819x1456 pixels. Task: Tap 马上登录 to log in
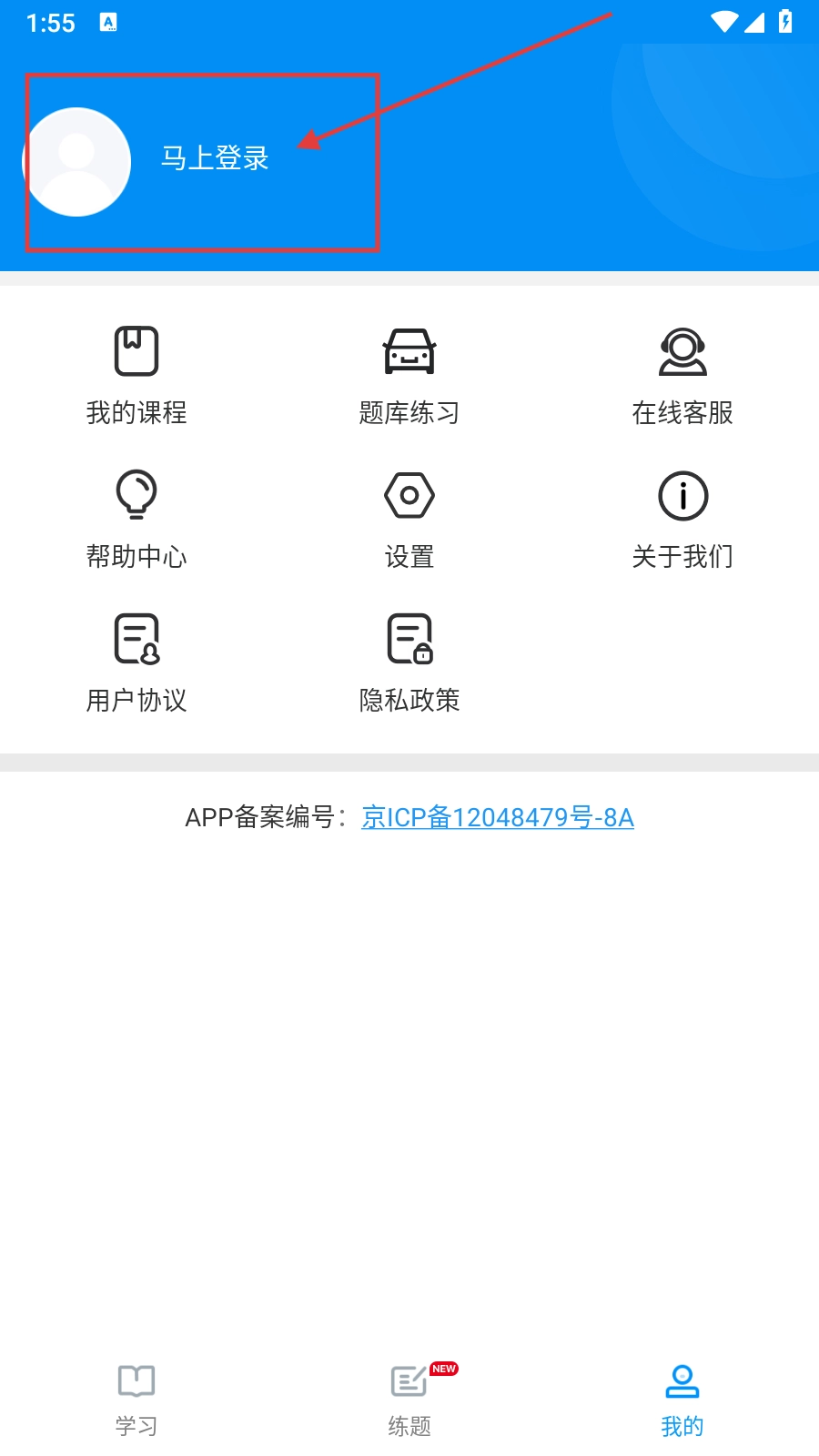(x=215, y=159)
